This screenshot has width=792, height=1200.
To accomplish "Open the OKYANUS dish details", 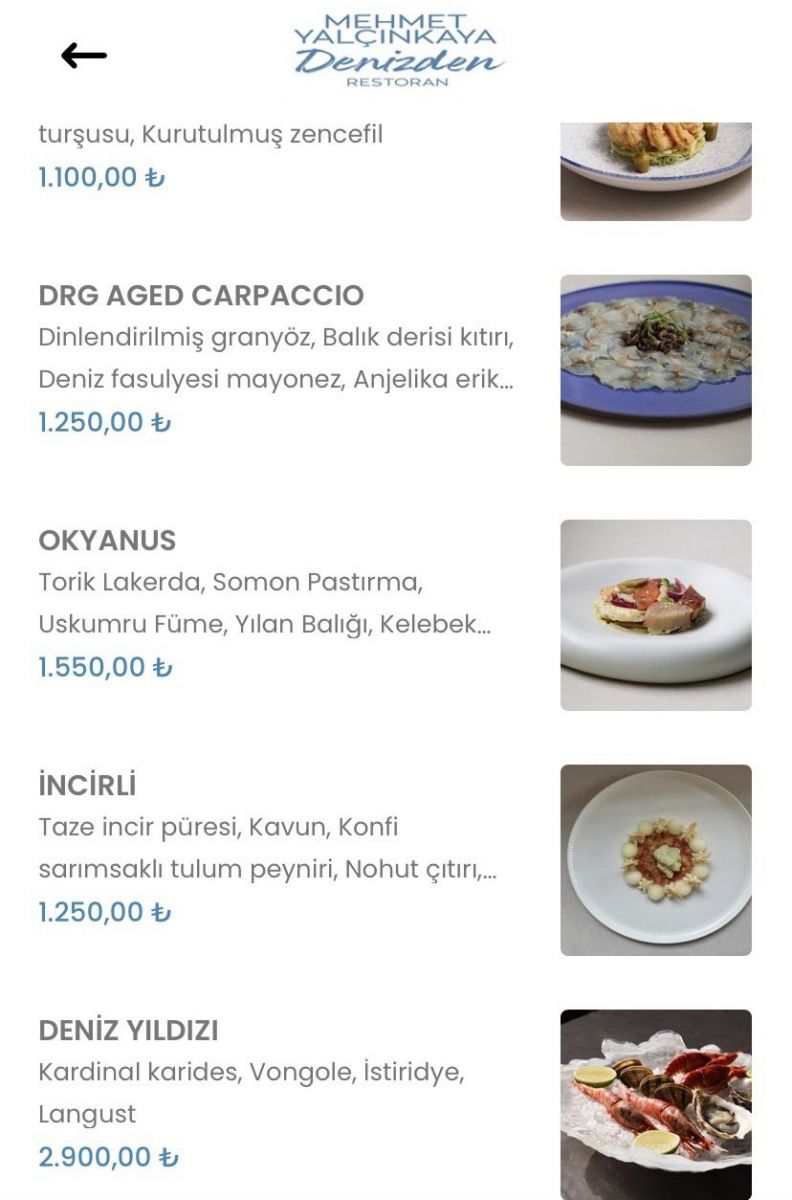I will point(107,541).
